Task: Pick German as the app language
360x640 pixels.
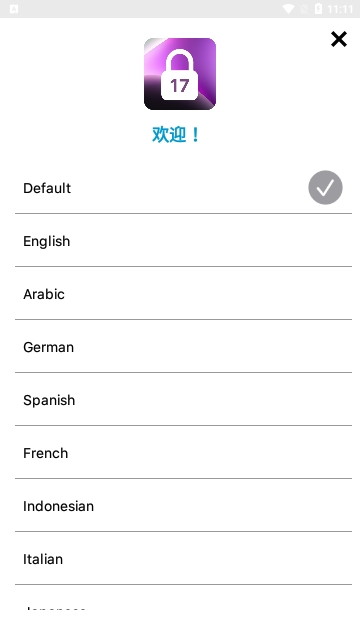Action: [183, 347]
